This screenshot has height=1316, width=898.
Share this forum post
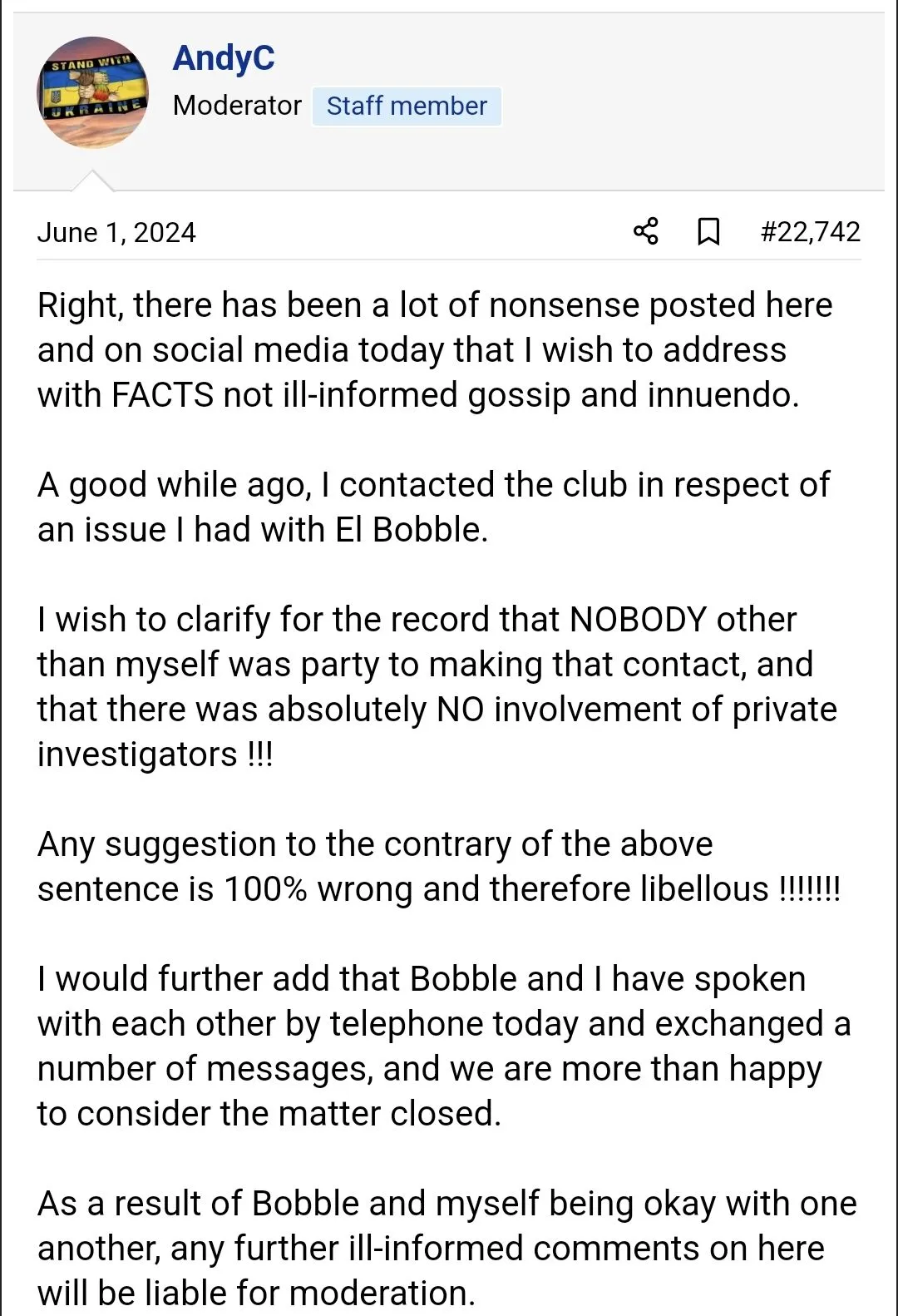[645, 231]
